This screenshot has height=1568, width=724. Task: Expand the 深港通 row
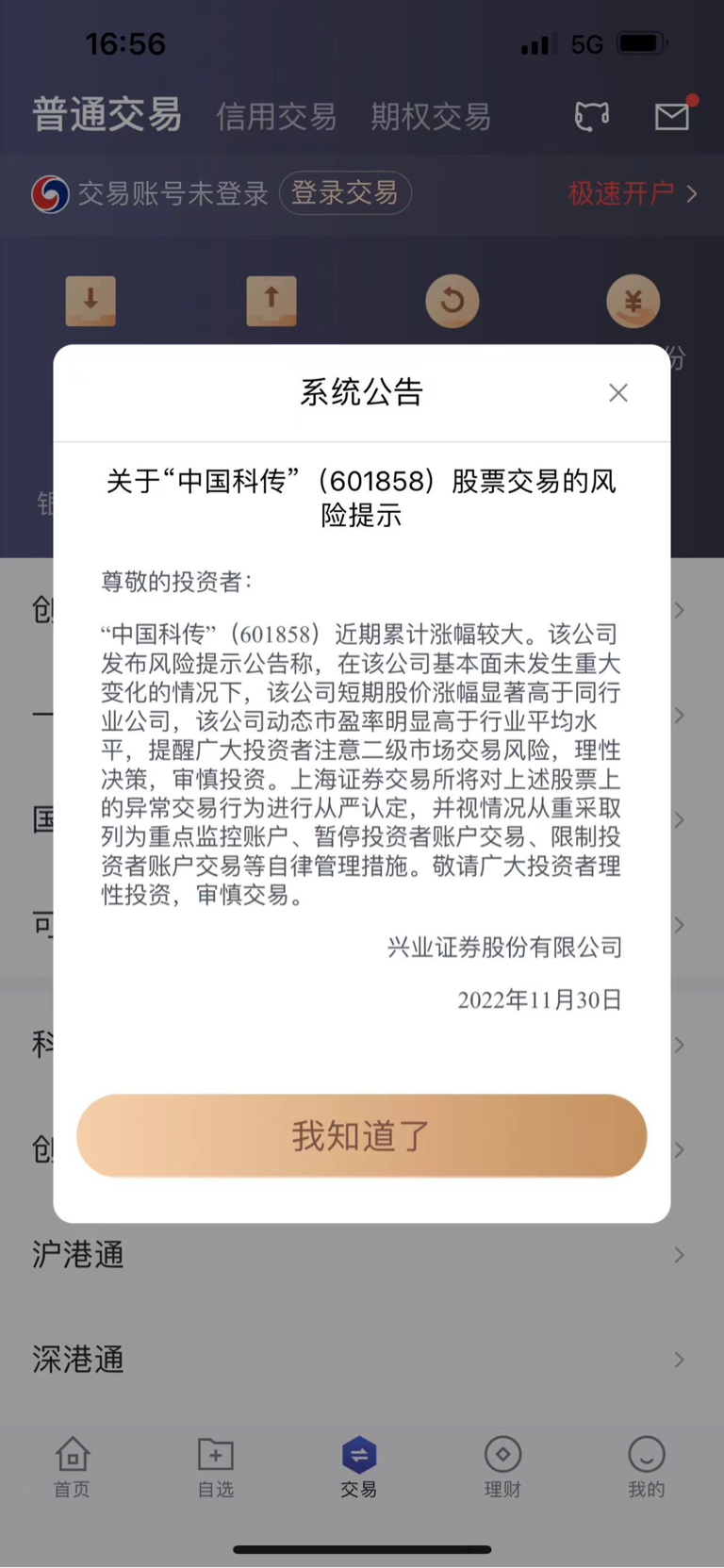pyautogui.click(x=679, y=1360)
